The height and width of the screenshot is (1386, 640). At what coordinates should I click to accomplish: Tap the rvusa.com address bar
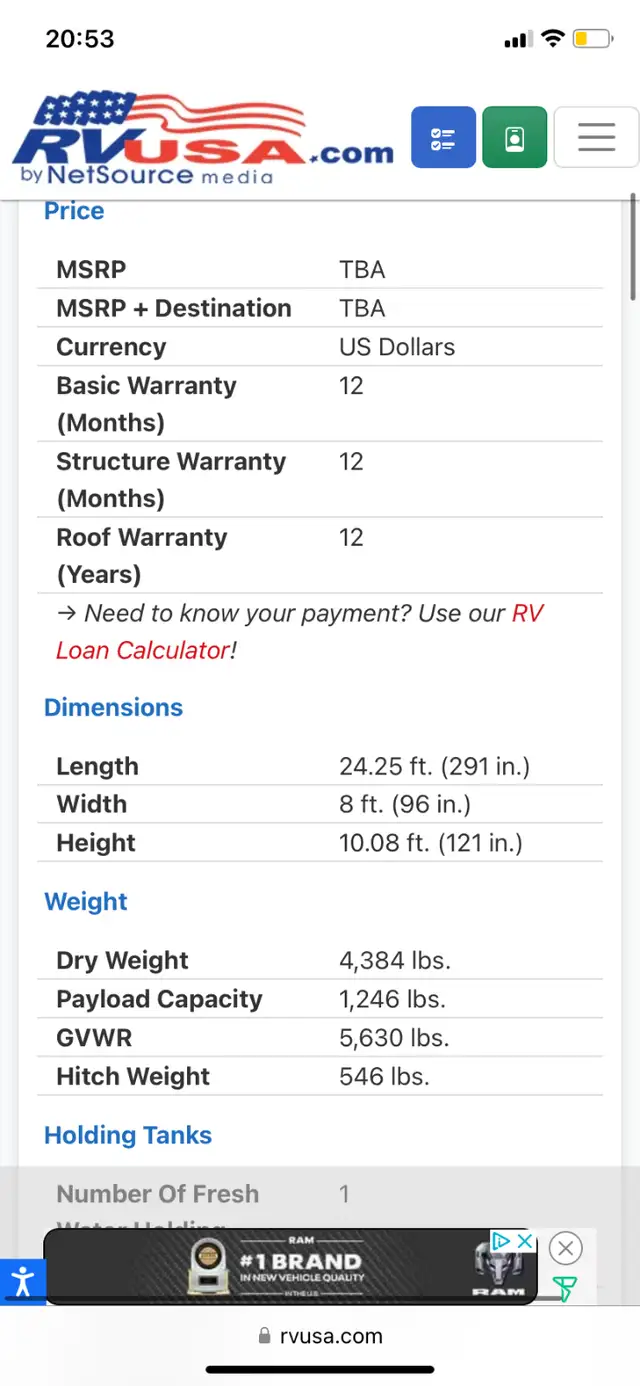pos(320,1336)
